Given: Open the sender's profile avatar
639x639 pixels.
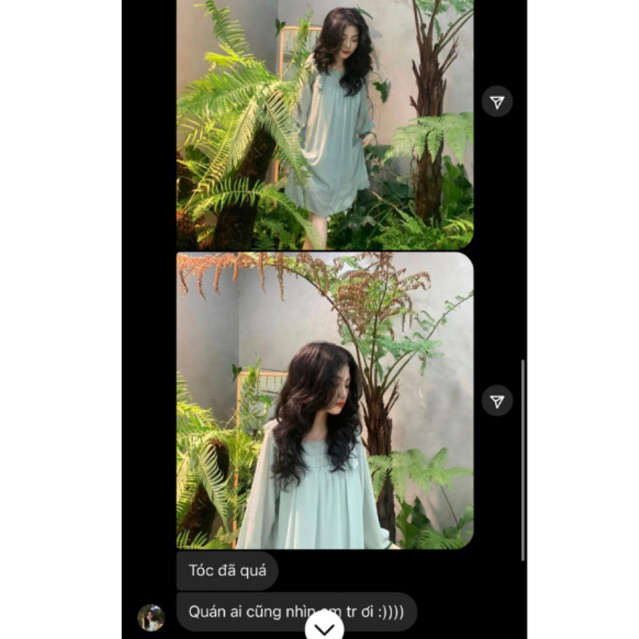Looking at the screenshot, I should [151, 617].
